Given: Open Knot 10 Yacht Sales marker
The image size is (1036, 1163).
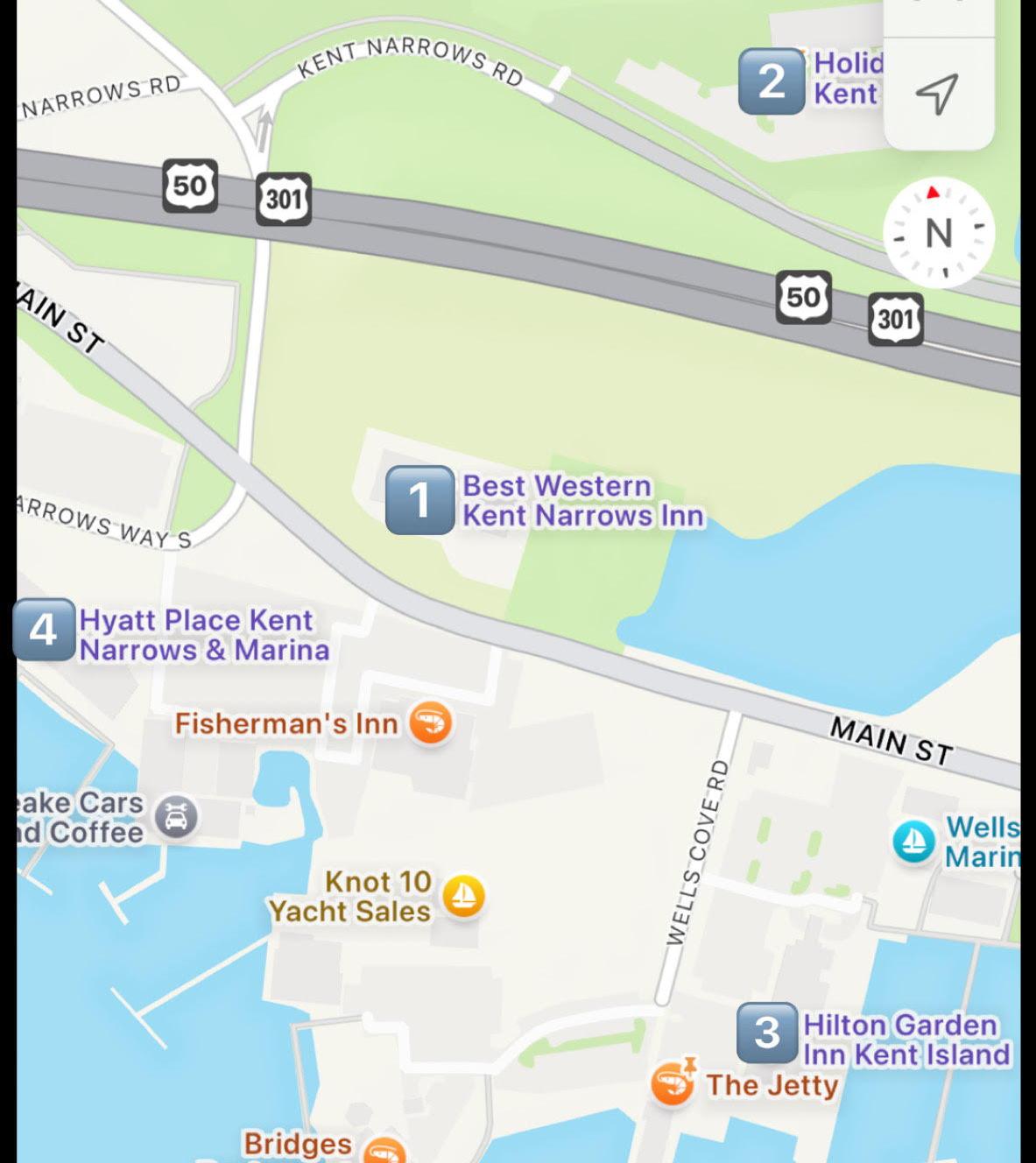Looking at the screenshot, I should (x=463, y=896).
